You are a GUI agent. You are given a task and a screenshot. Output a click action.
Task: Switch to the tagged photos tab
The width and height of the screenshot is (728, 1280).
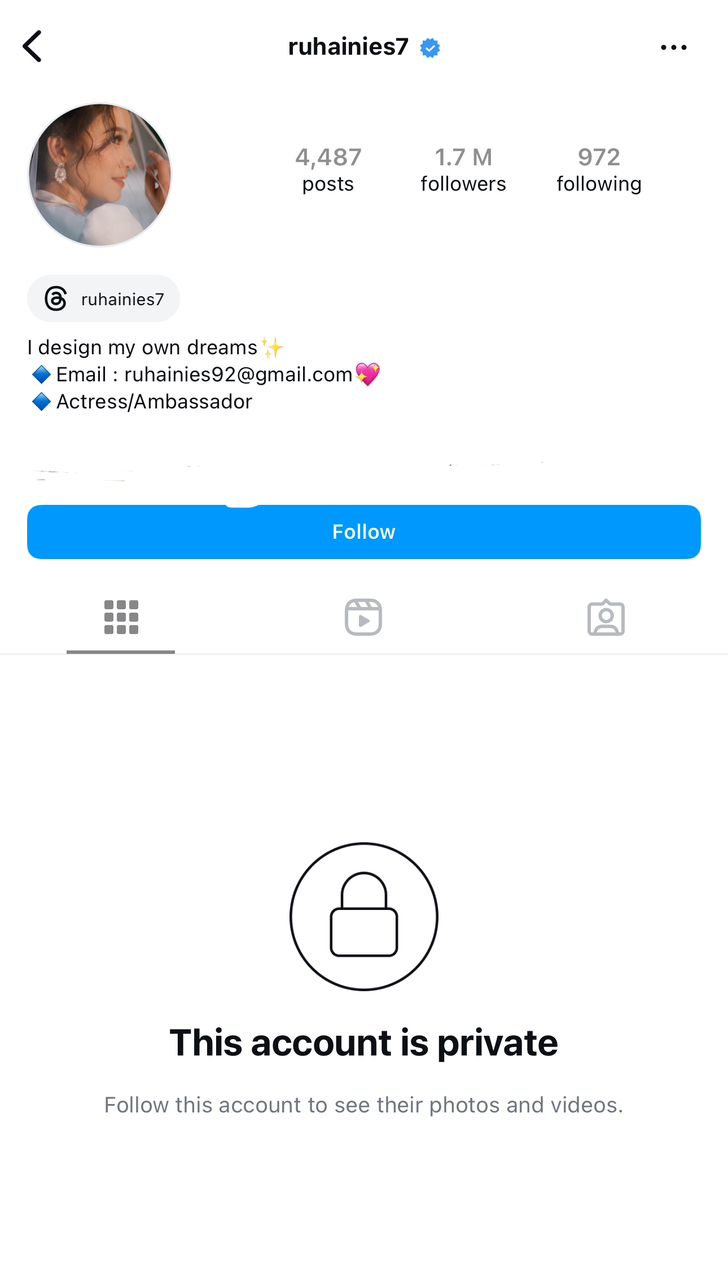pyautogui.click(x=606, y=618)
